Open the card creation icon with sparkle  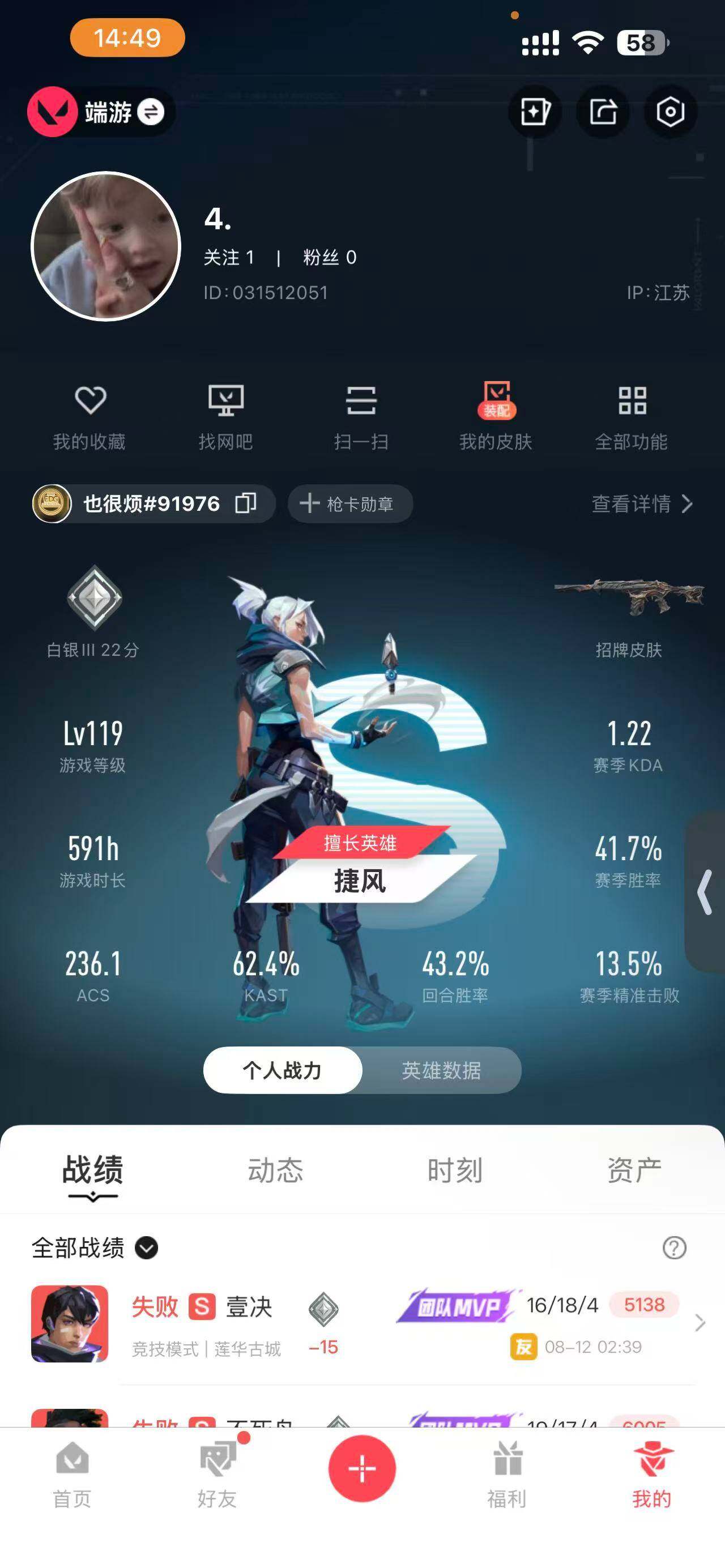[x=535, y=112]
